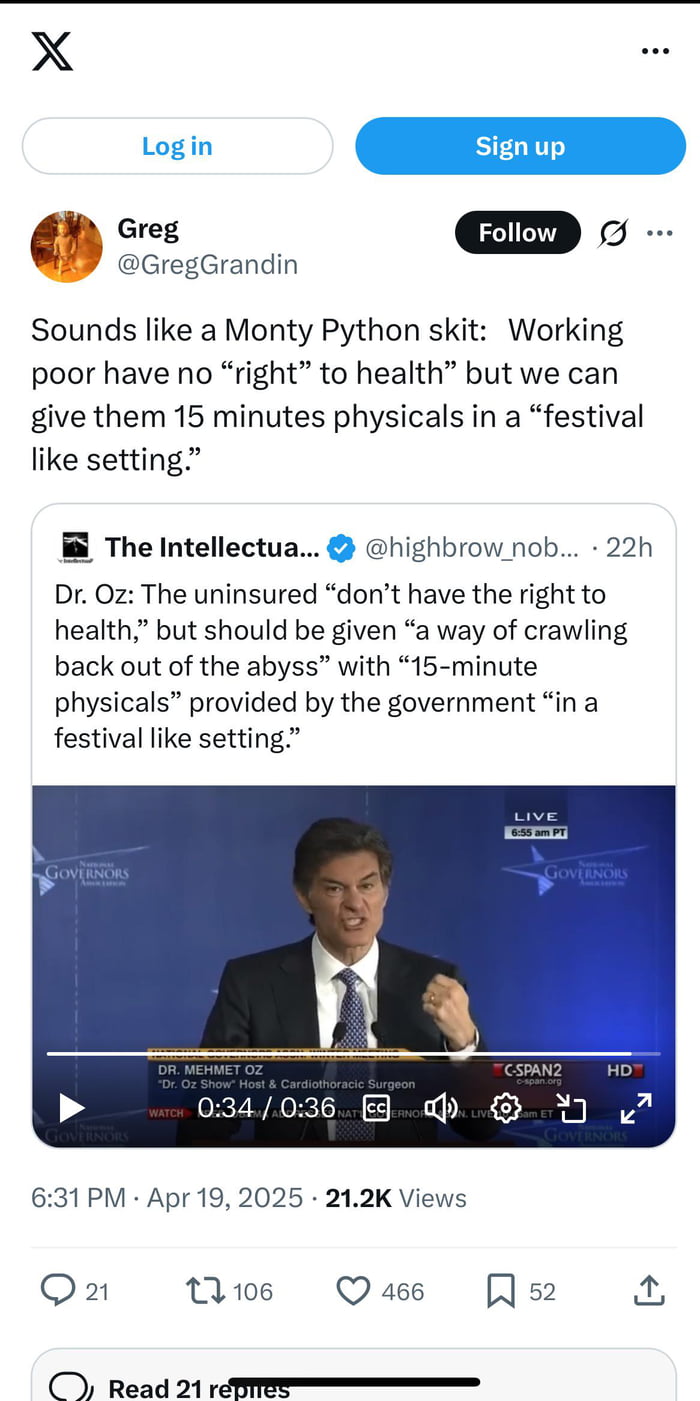The height and width of the screenshot is (1401, 700).
Task: Open more options for Greg's post
Action: coord(660,234)
